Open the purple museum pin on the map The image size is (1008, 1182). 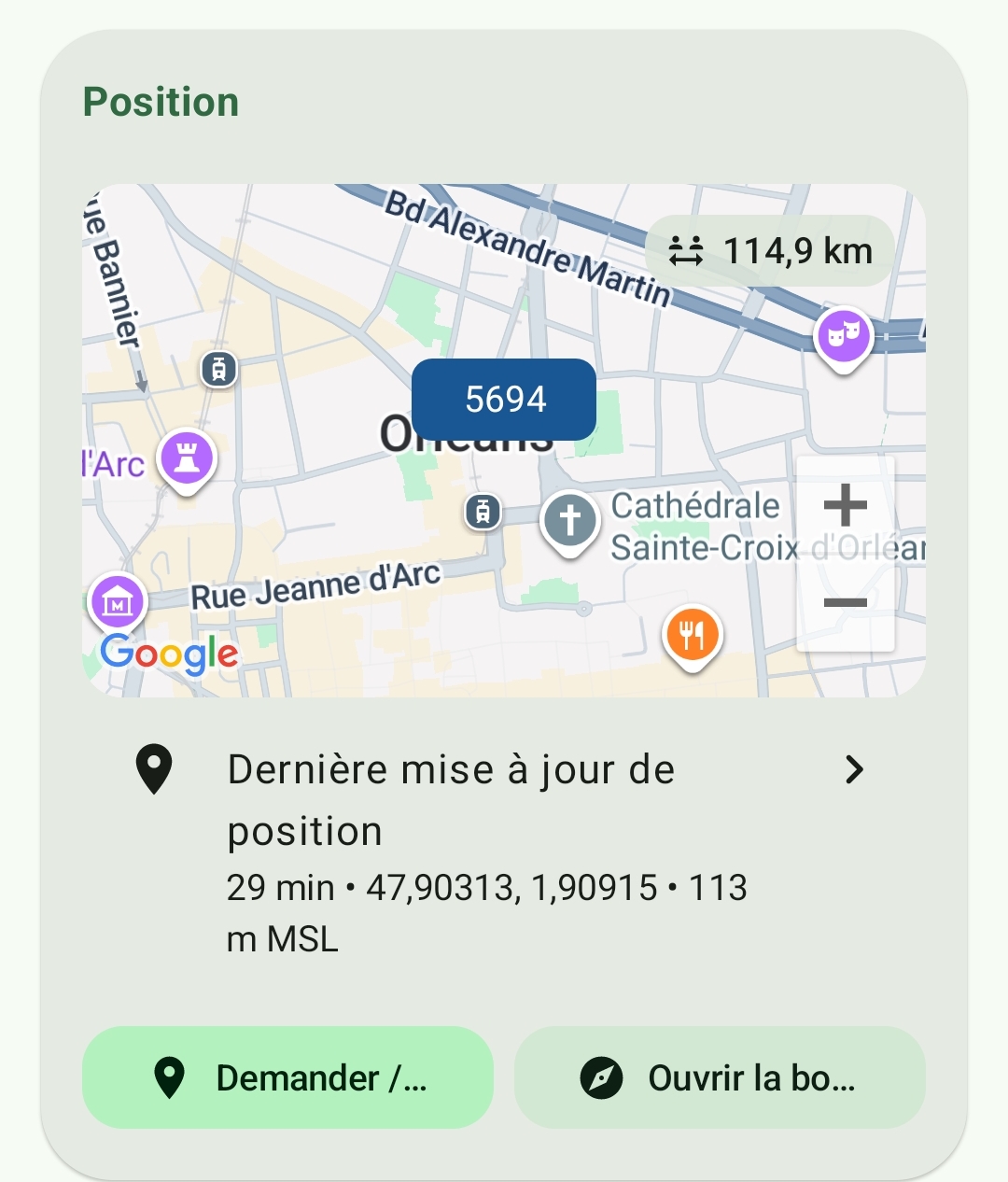[118, 602]
